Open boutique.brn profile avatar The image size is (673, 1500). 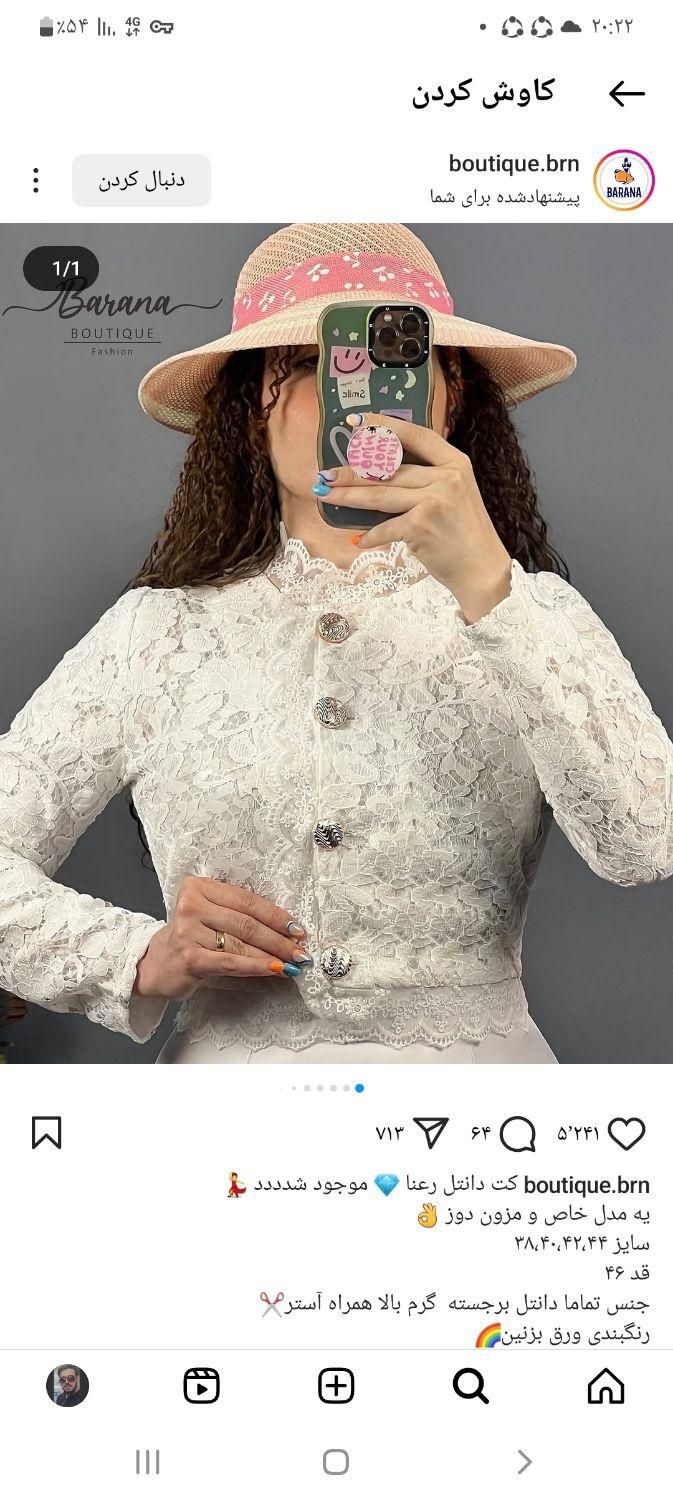click(x=624, y=181)
